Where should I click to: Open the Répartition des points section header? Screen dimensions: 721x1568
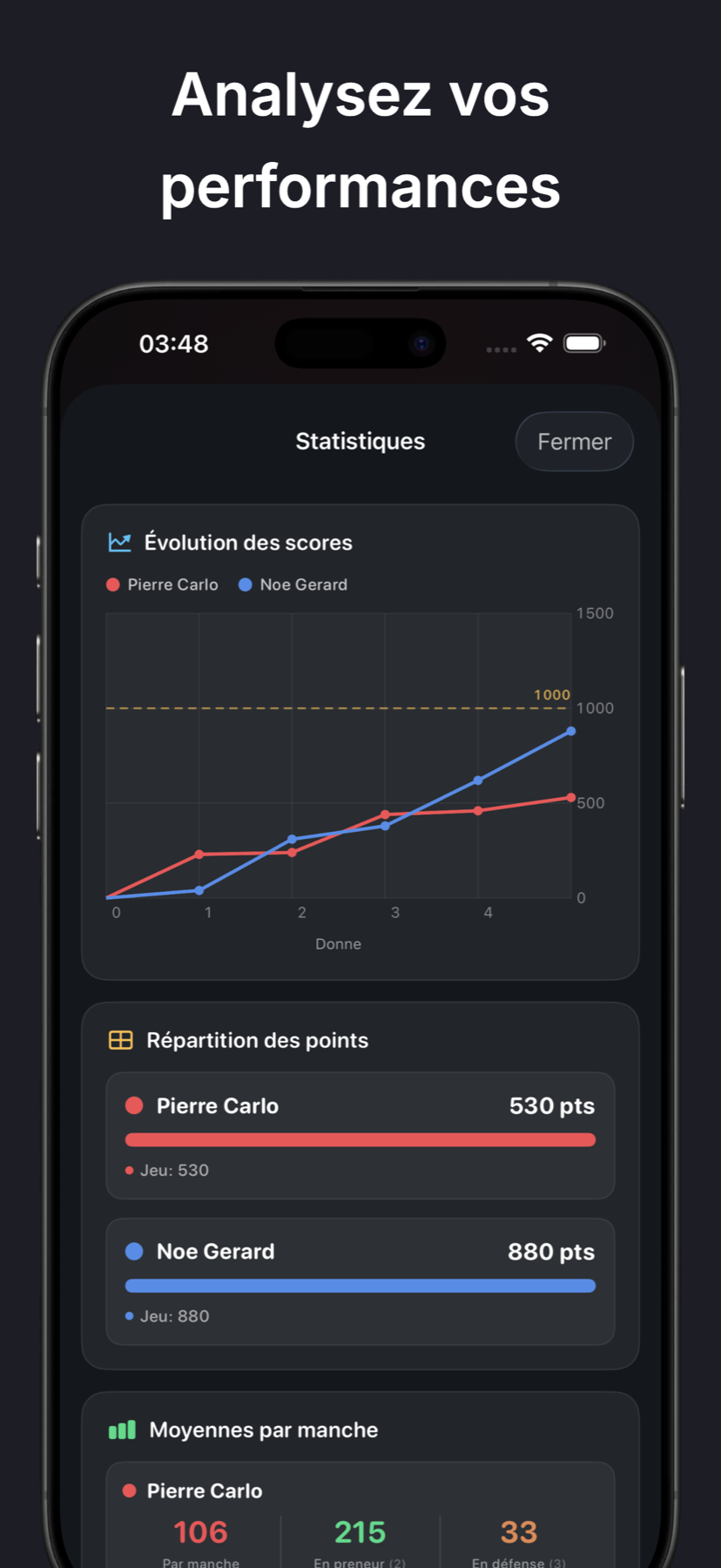coord(257,1039)
